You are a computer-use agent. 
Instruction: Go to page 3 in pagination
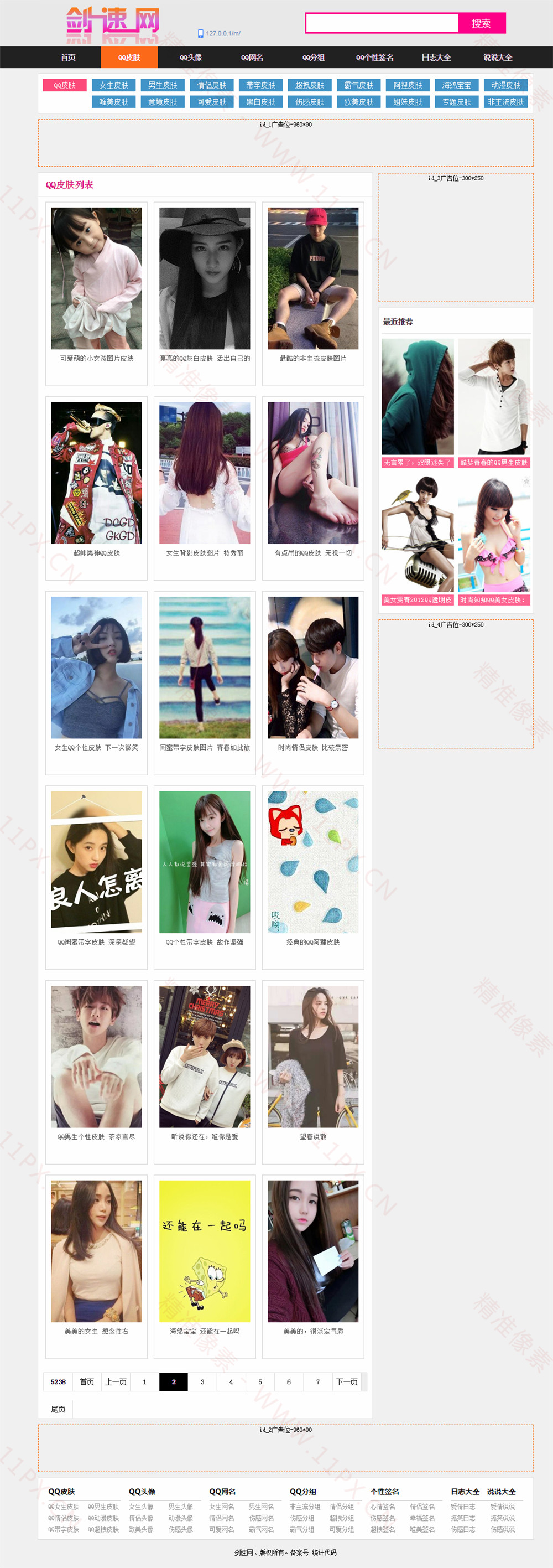point(202,1381)
